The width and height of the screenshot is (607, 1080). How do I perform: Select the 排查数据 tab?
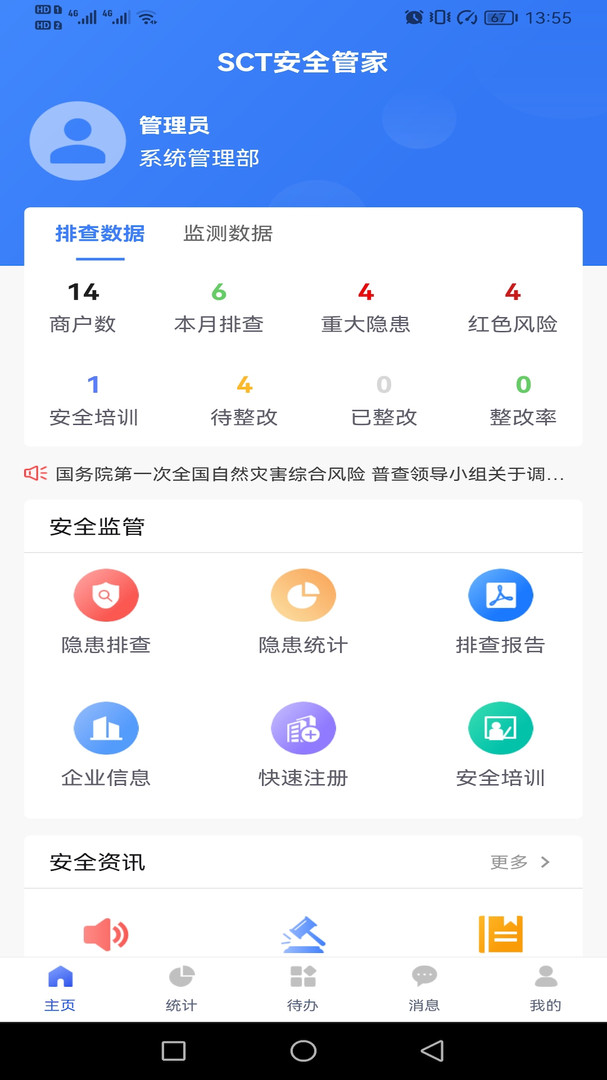(100, 234)
